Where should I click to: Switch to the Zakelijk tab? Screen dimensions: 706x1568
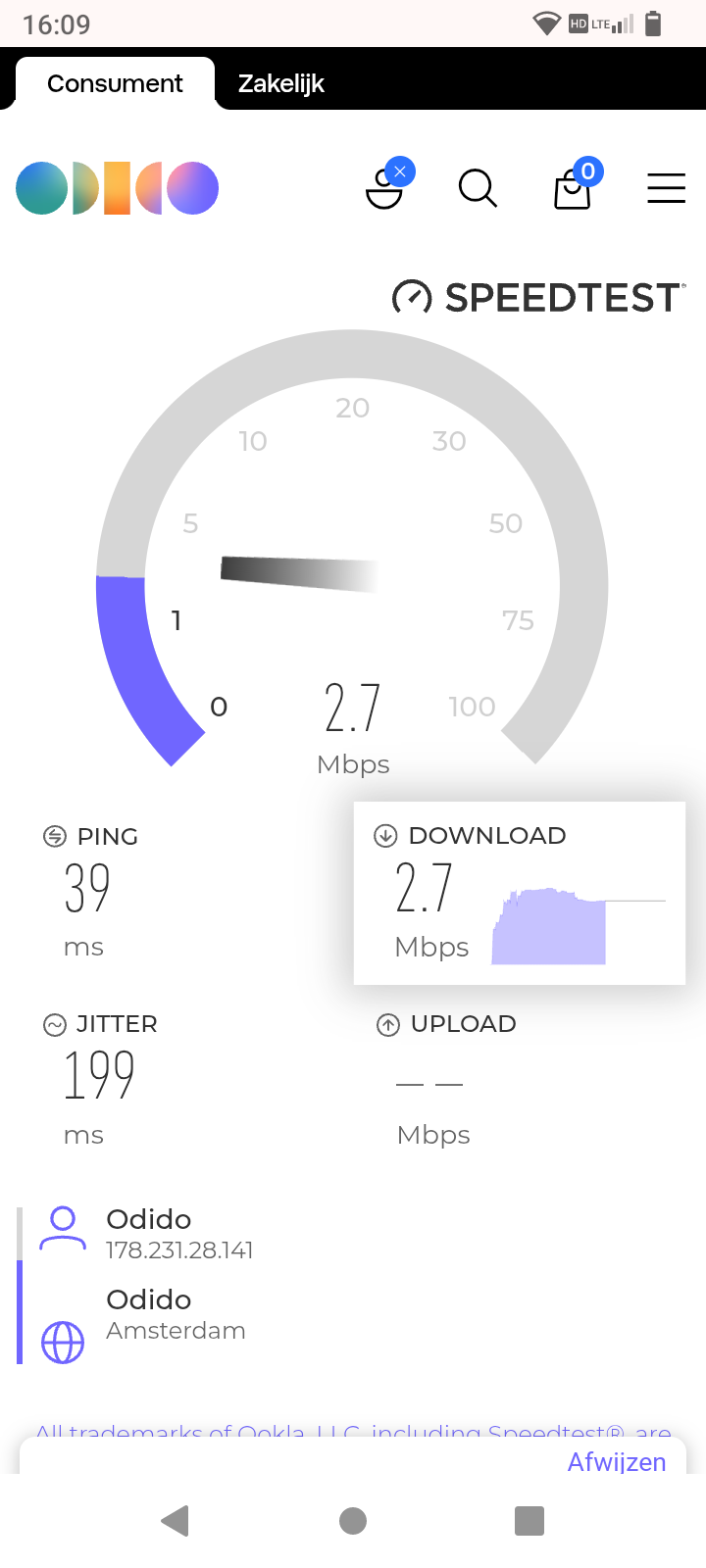pyautogui.click(x=281, y=83)
